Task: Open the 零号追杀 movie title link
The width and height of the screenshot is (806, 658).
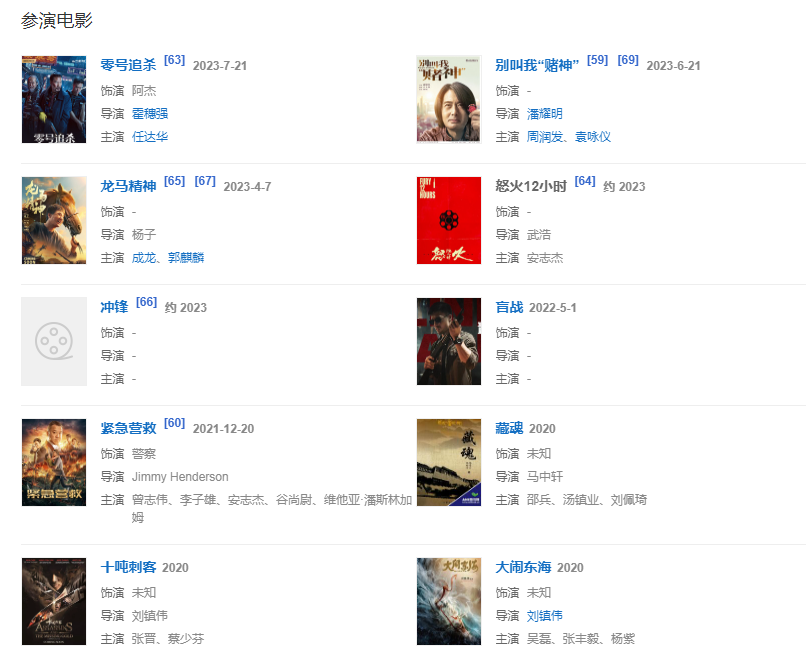Action: [x=128, y=65]
